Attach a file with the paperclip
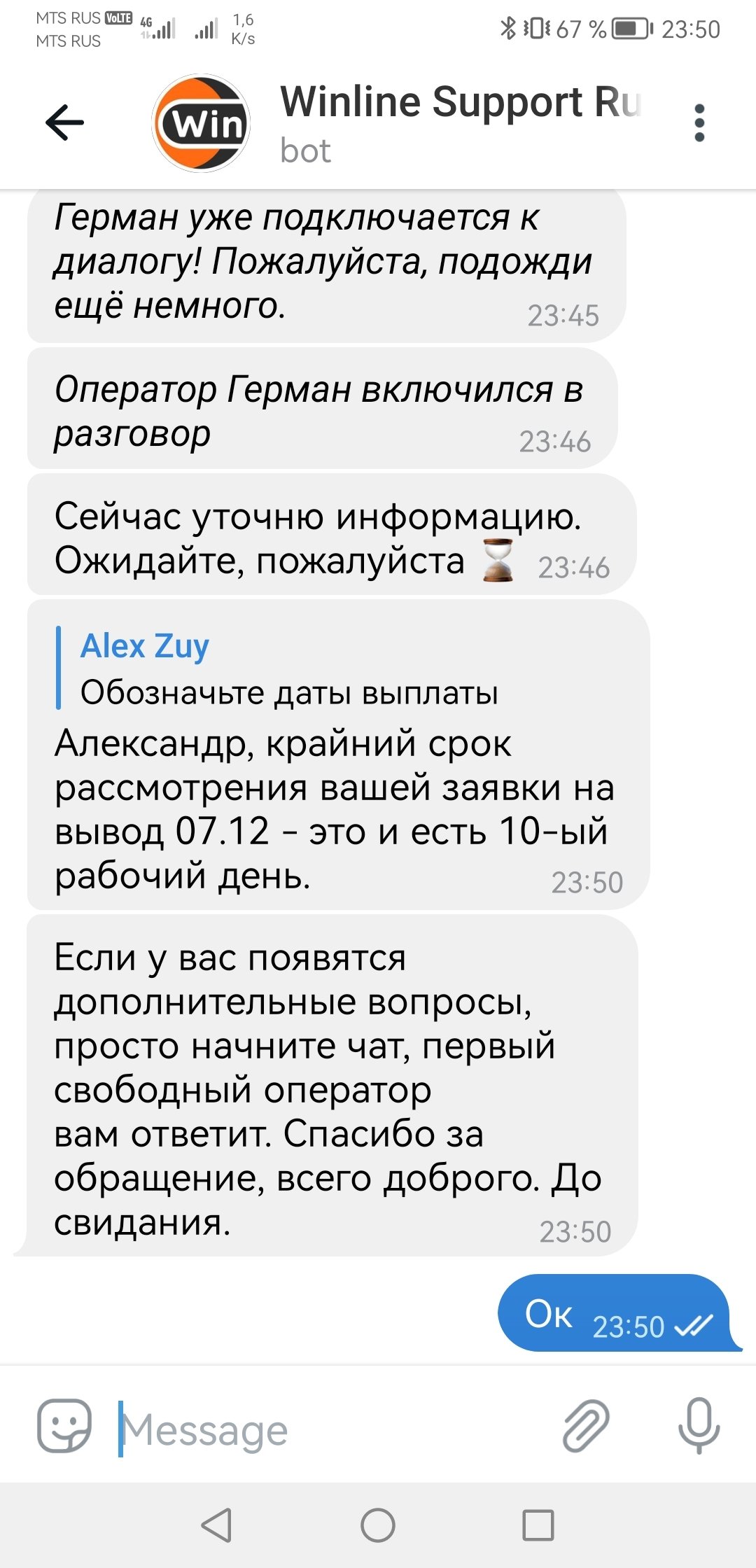 [x=586, y=1425]
